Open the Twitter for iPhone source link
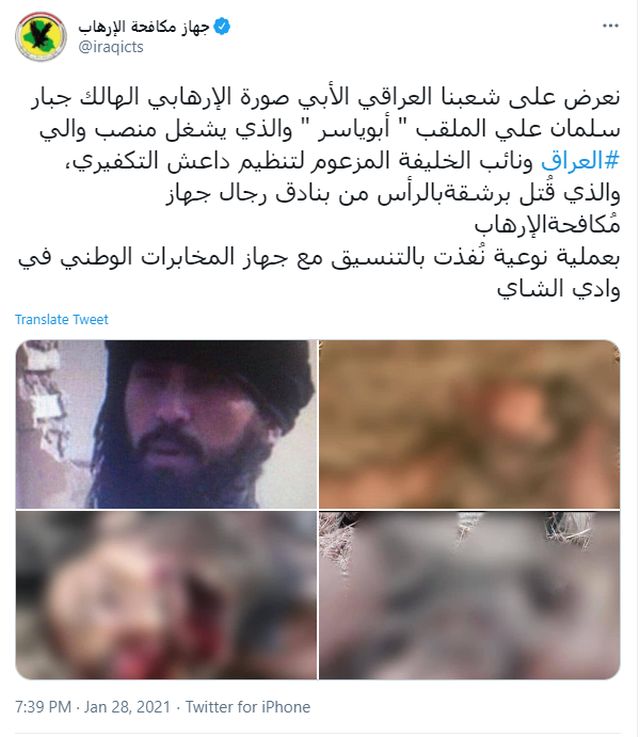This screenshot has height=737, width=640. pyautogui.click(x=246, y=707)
